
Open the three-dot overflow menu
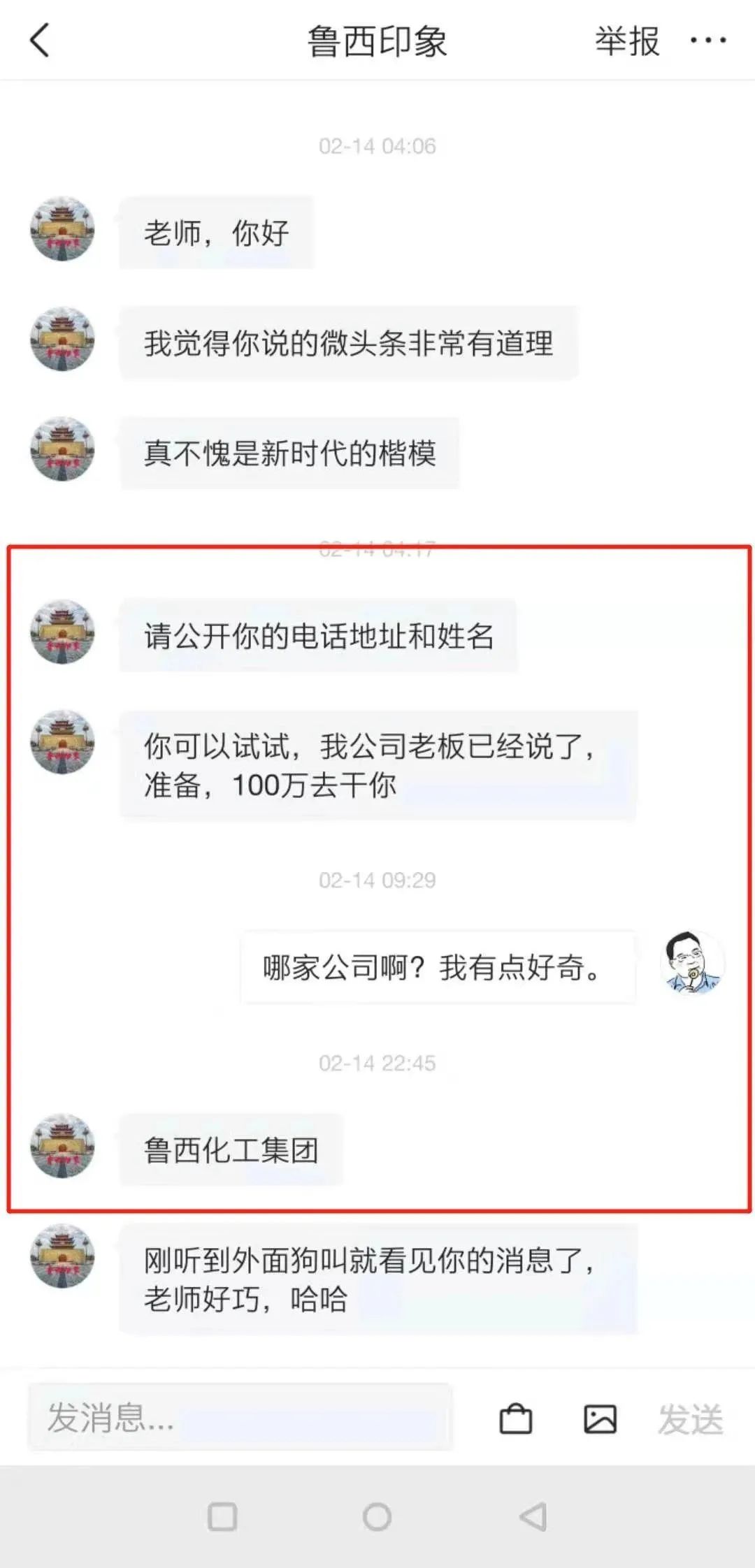click(707, 41)
